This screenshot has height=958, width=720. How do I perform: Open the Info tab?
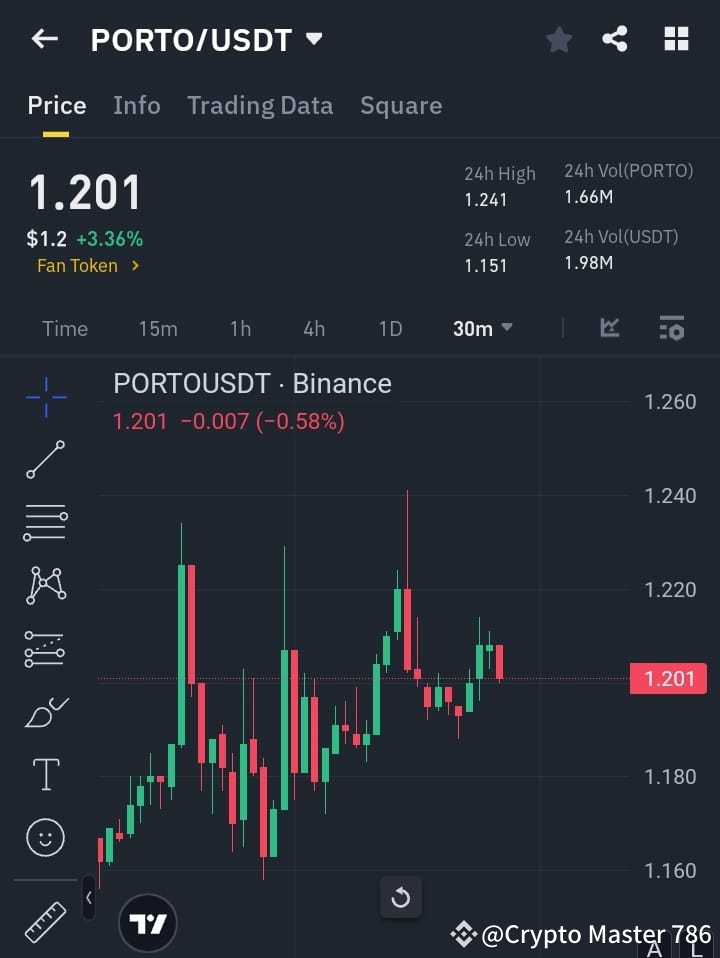137,105
